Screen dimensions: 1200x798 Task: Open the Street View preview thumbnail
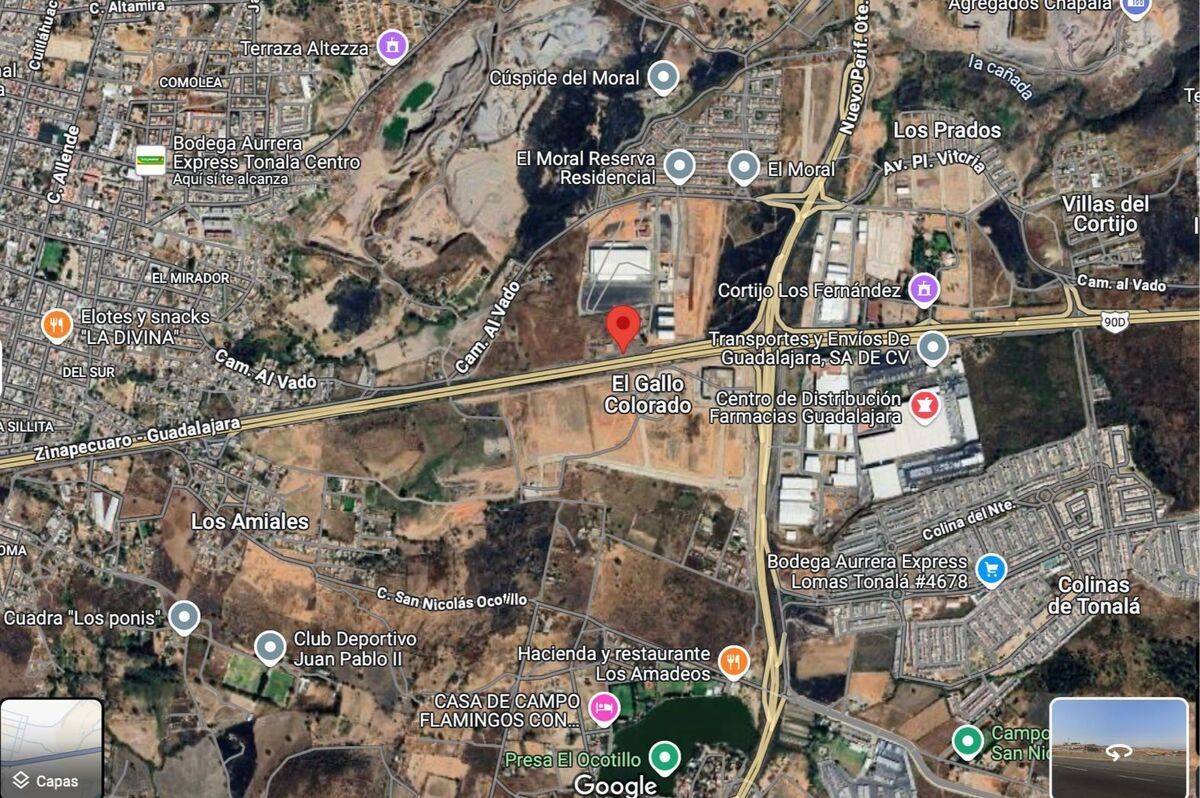[x=1118, y=747]
